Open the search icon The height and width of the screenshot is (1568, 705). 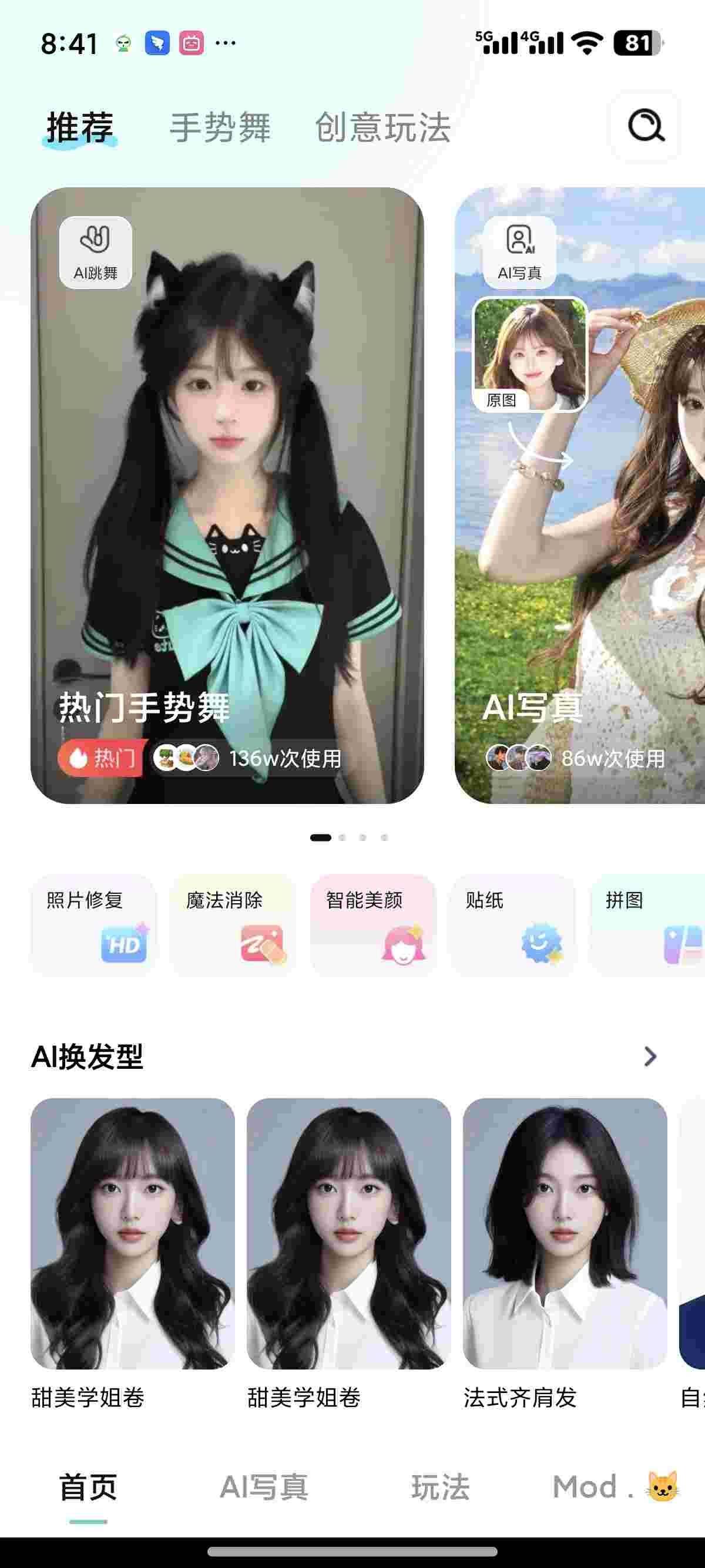[x=644, y=126]
